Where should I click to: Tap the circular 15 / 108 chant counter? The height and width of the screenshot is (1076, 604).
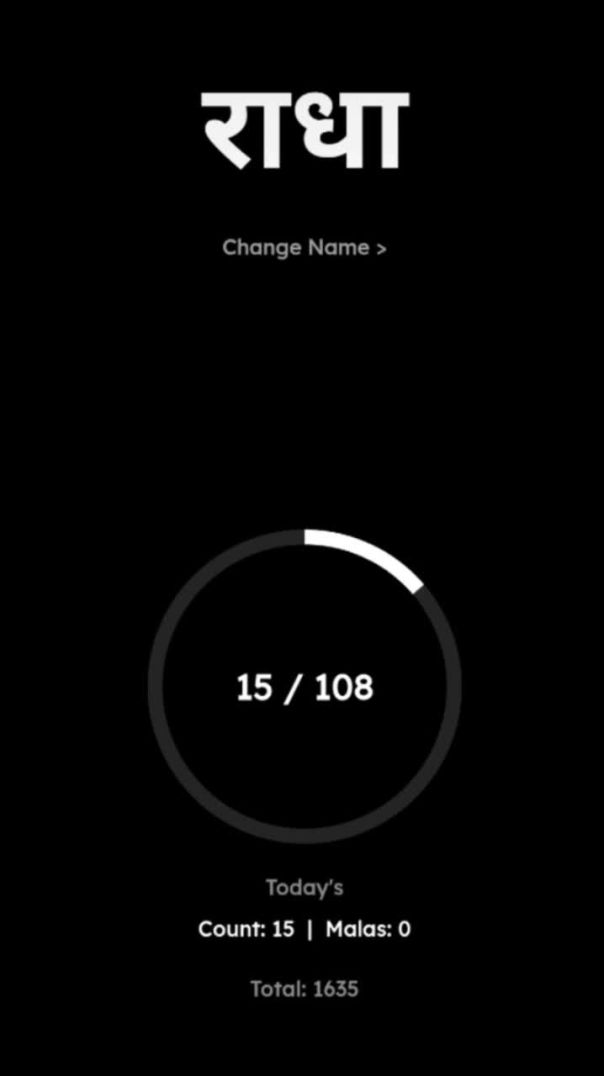(x=304, y=686)
